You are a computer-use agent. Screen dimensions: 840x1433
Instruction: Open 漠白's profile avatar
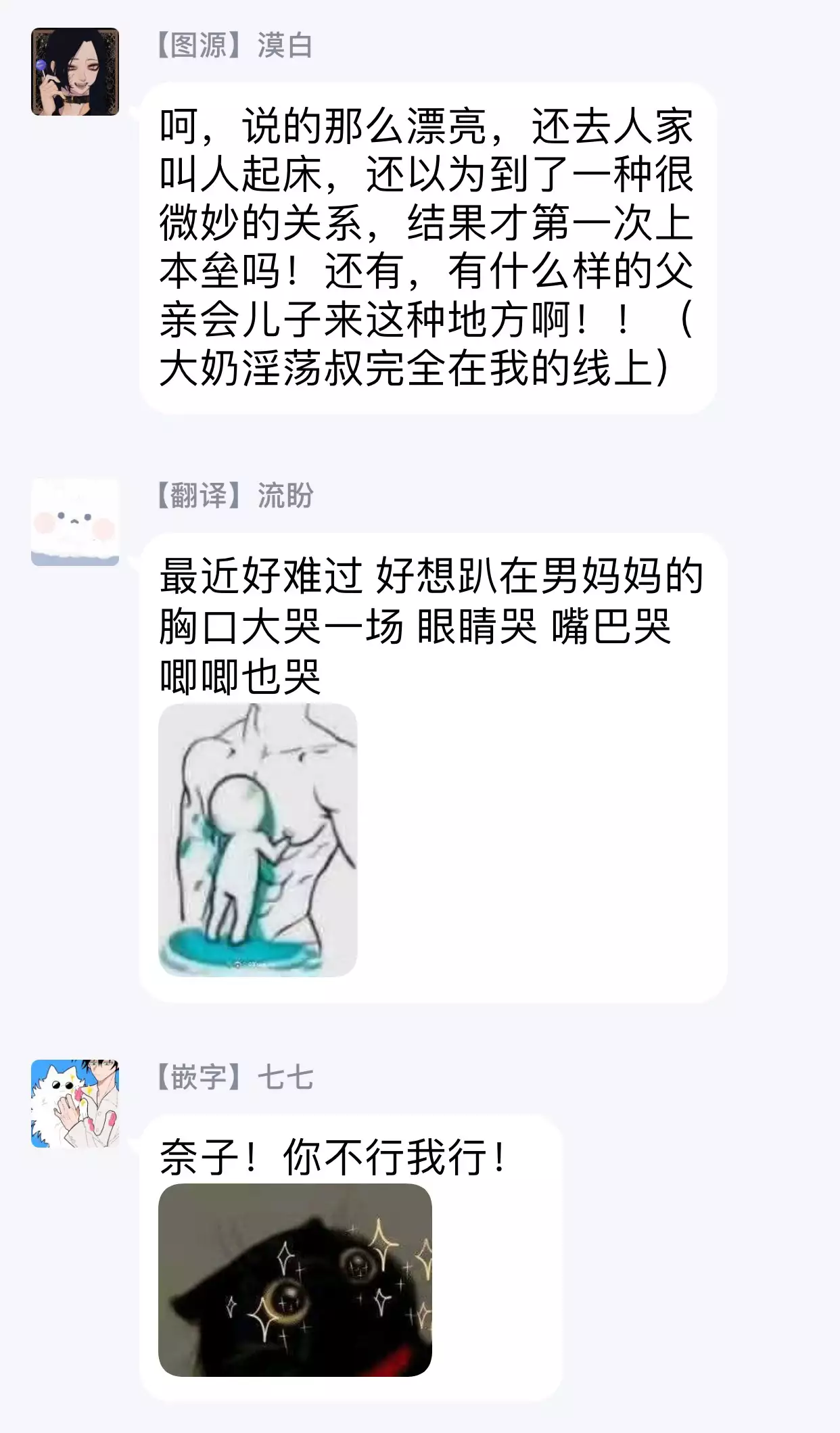(75, 72)
